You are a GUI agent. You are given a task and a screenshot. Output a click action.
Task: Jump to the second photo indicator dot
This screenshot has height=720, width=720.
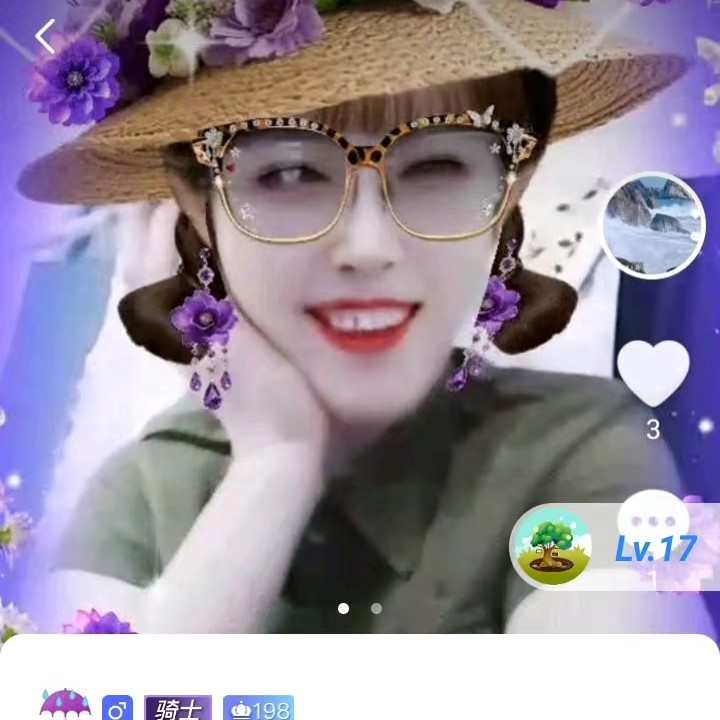(376, 608)
